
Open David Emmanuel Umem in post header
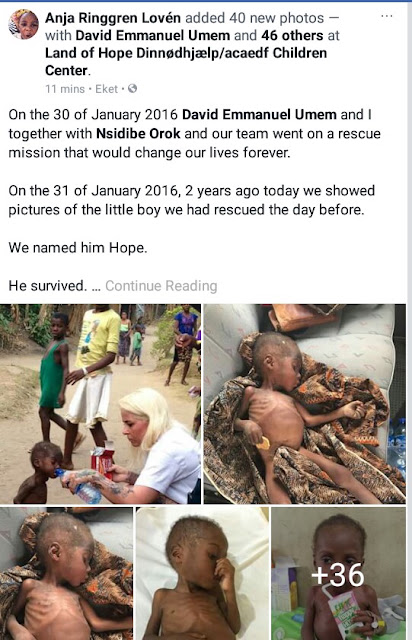coord(153,36)
